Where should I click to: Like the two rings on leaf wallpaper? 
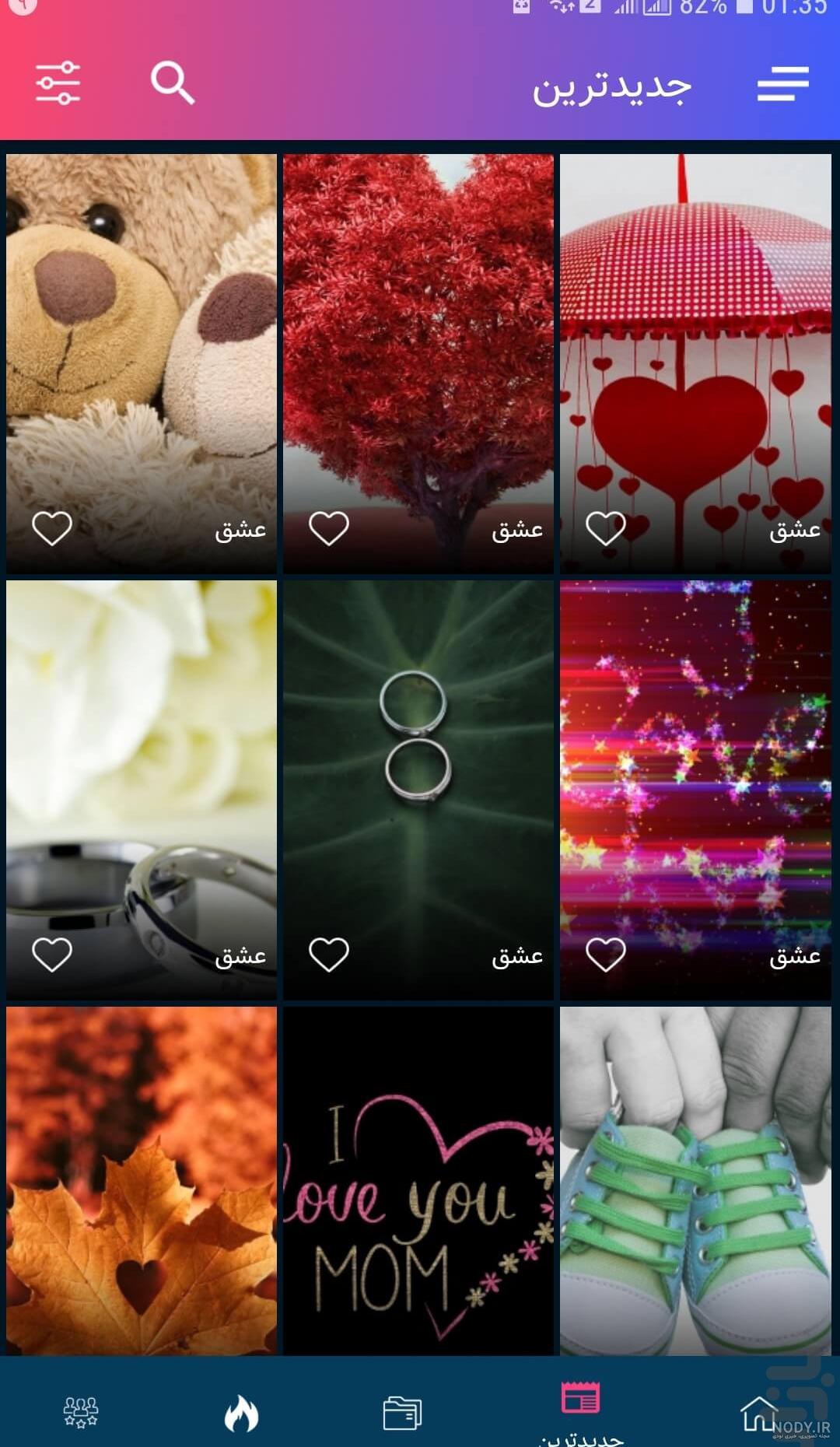pos(329,955)
